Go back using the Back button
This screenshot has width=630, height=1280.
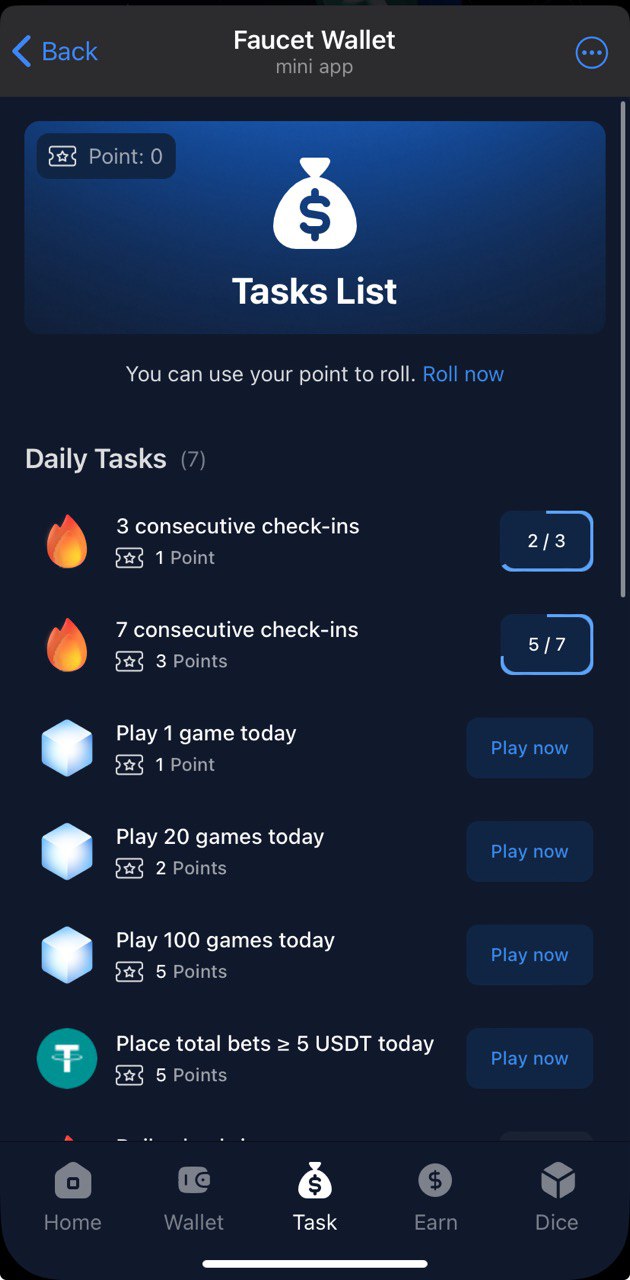click(55, 51)
